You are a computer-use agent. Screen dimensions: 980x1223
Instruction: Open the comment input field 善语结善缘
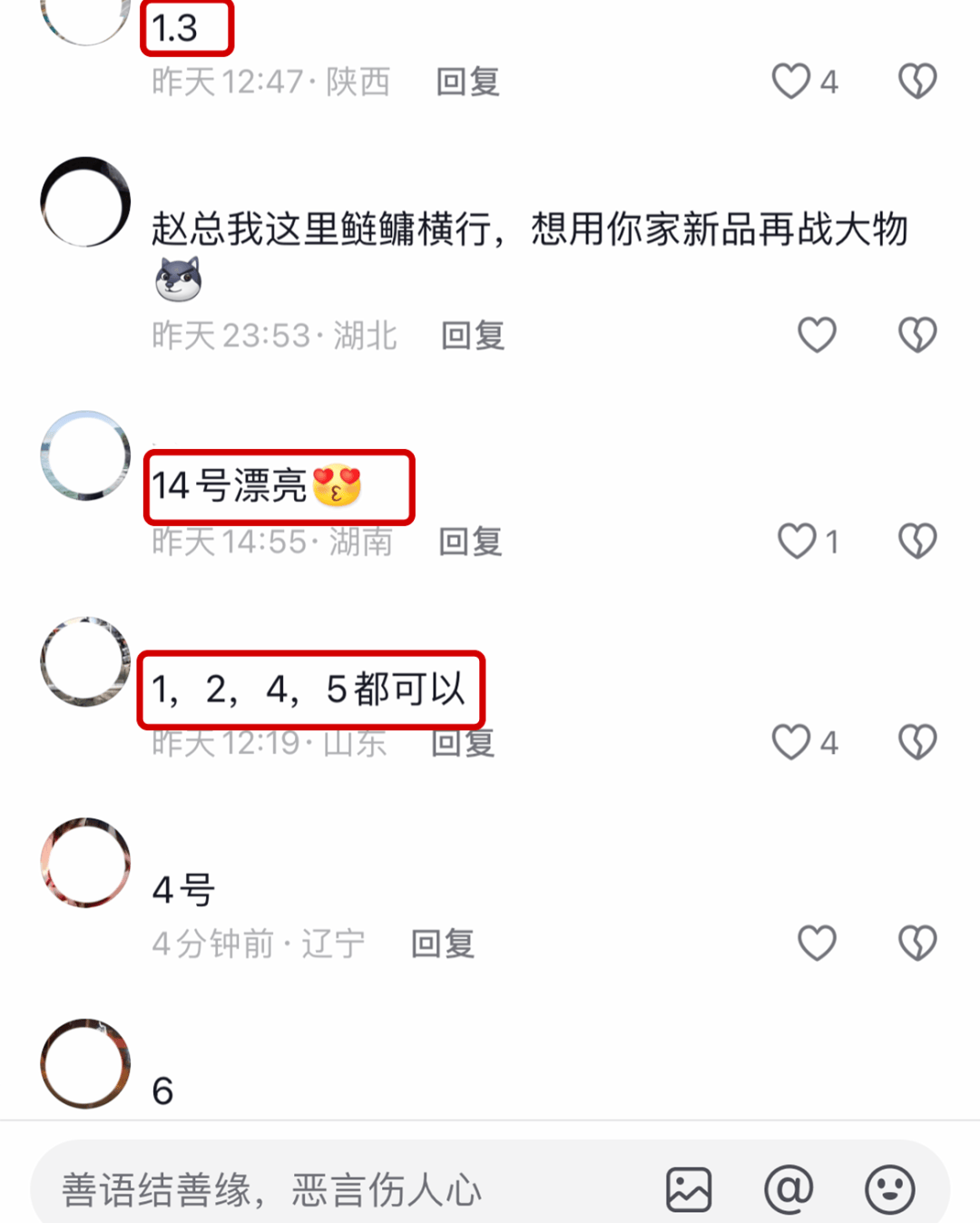[345, 1189]
